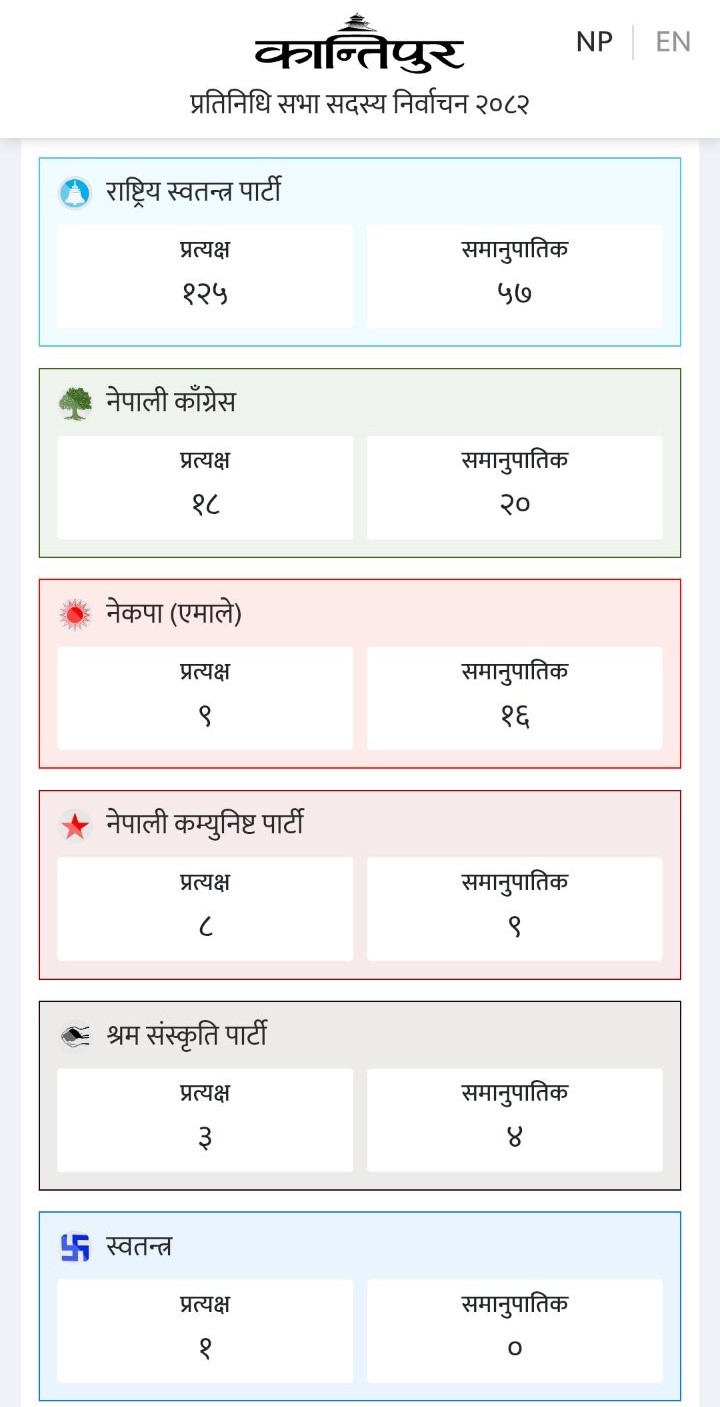Click the Nepali Congress tree icon

(x=73, y=402)
